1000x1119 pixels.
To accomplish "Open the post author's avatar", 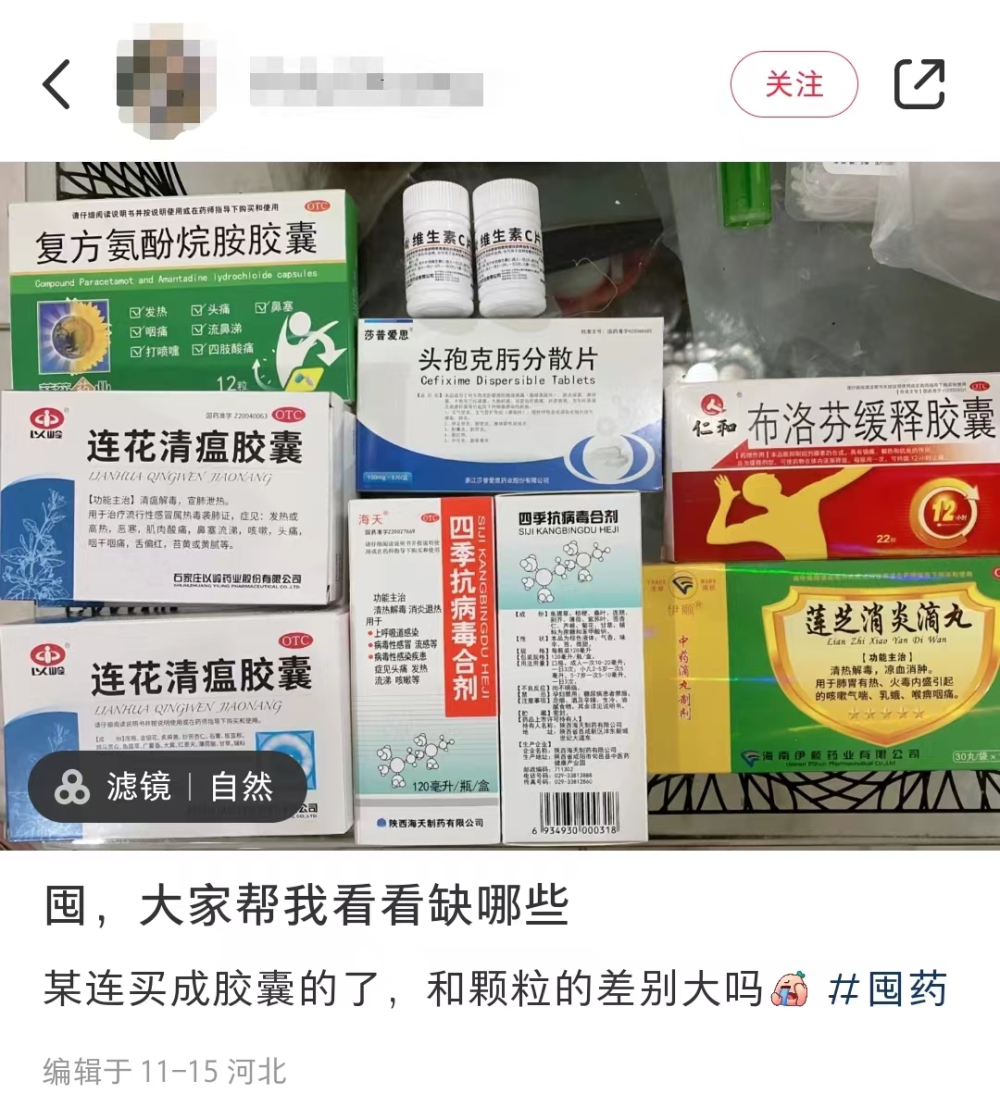I will pos(167,84).
